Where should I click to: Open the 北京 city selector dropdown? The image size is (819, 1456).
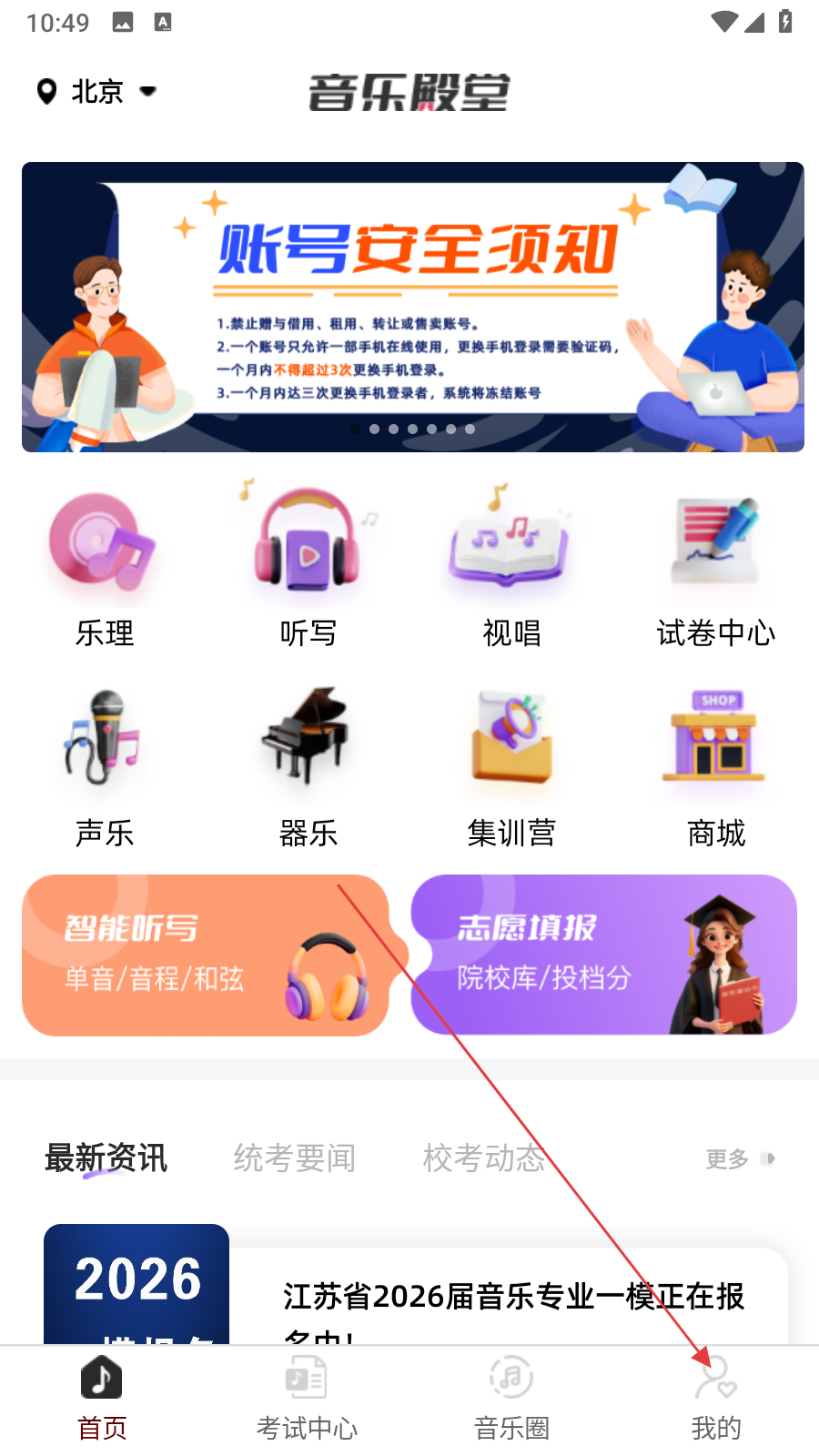coord(96,92)
